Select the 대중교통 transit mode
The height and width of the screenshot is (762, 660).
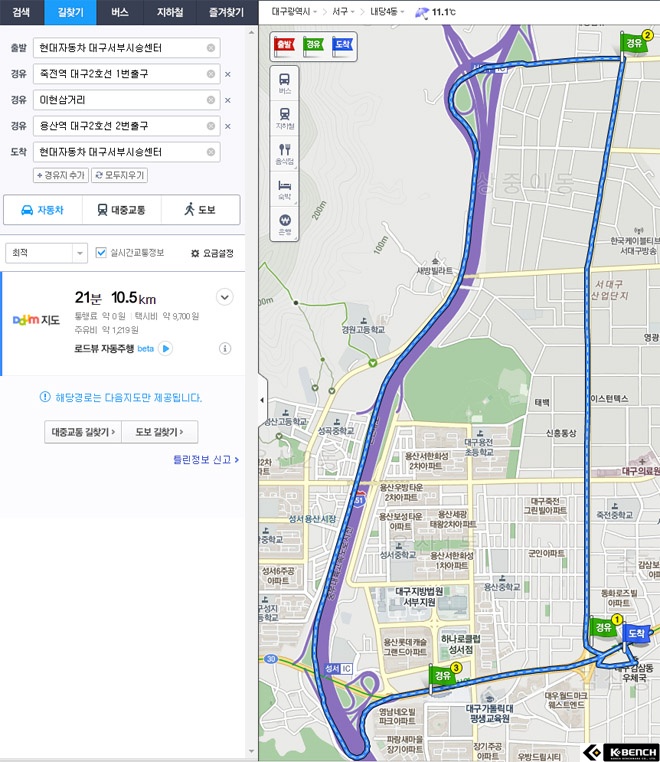coord(122,210)
